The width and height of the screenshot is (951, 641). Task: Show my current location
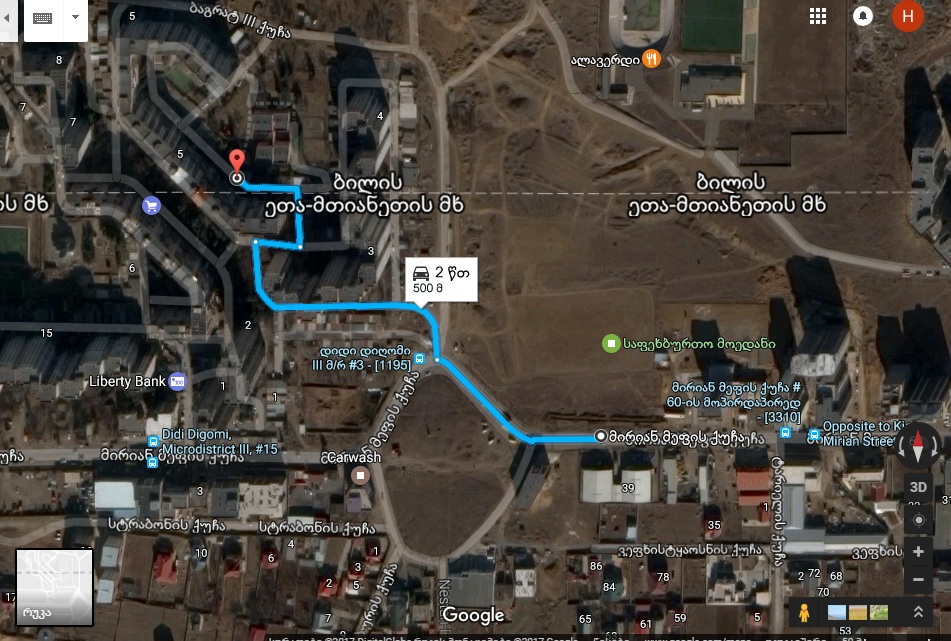coord(918,520)
